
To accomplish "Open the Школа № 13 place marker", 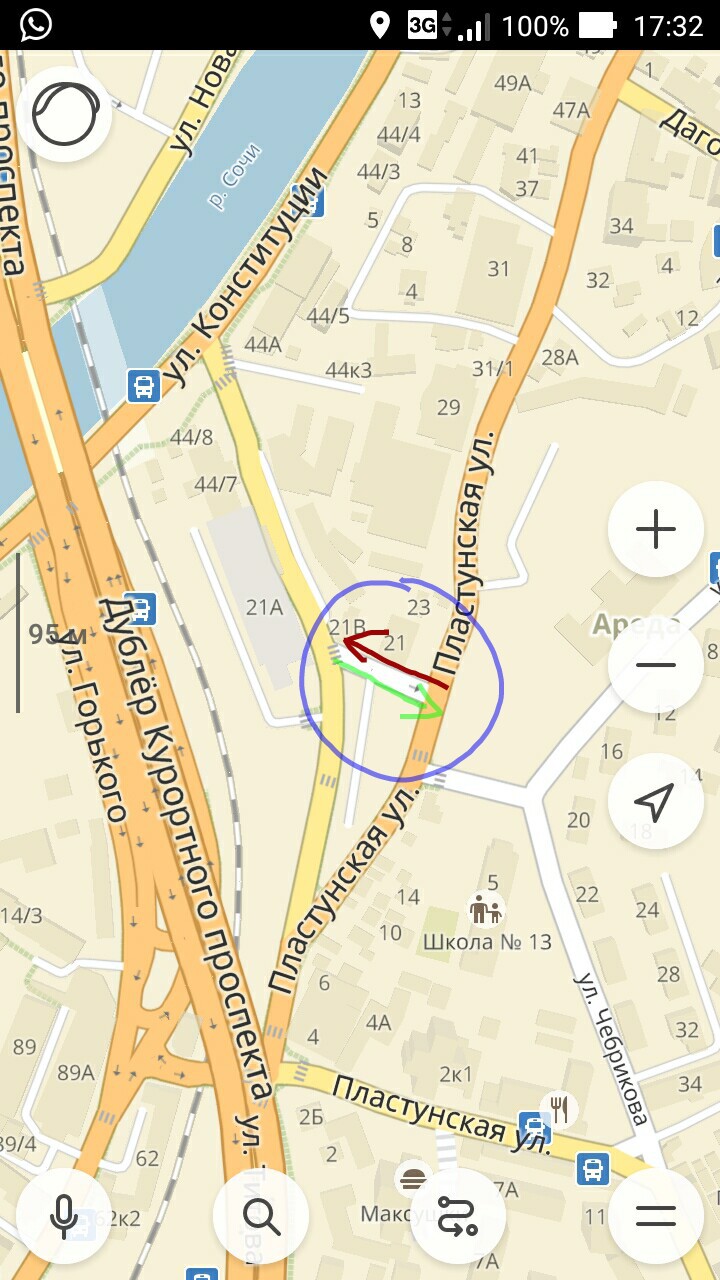I will (486, 910).
